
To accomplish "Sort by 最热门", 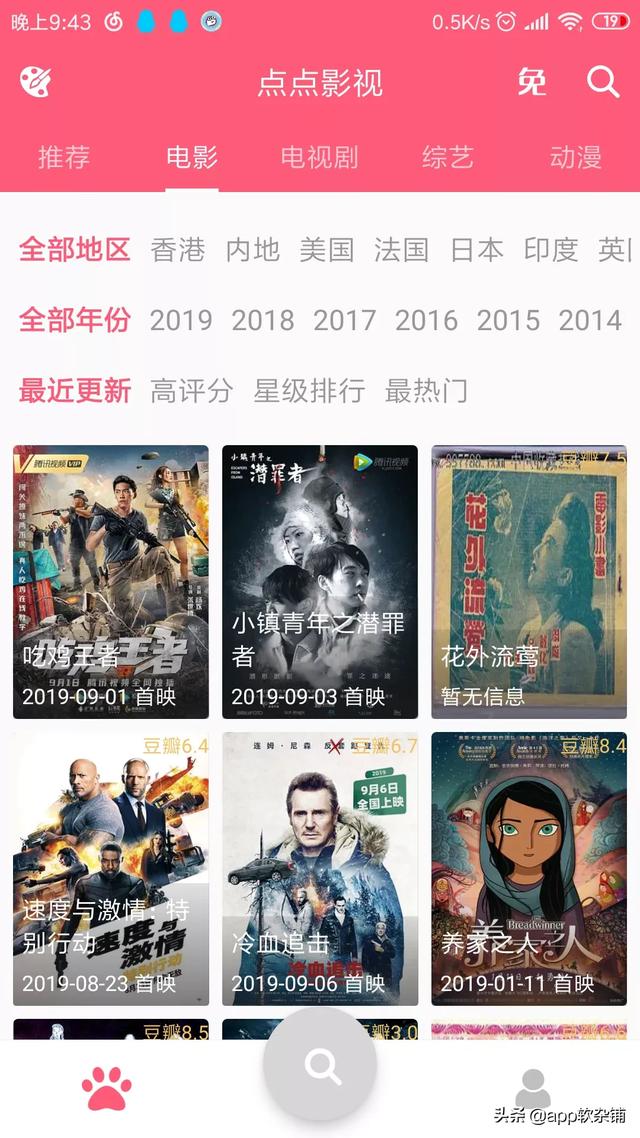I will (426, 391).
